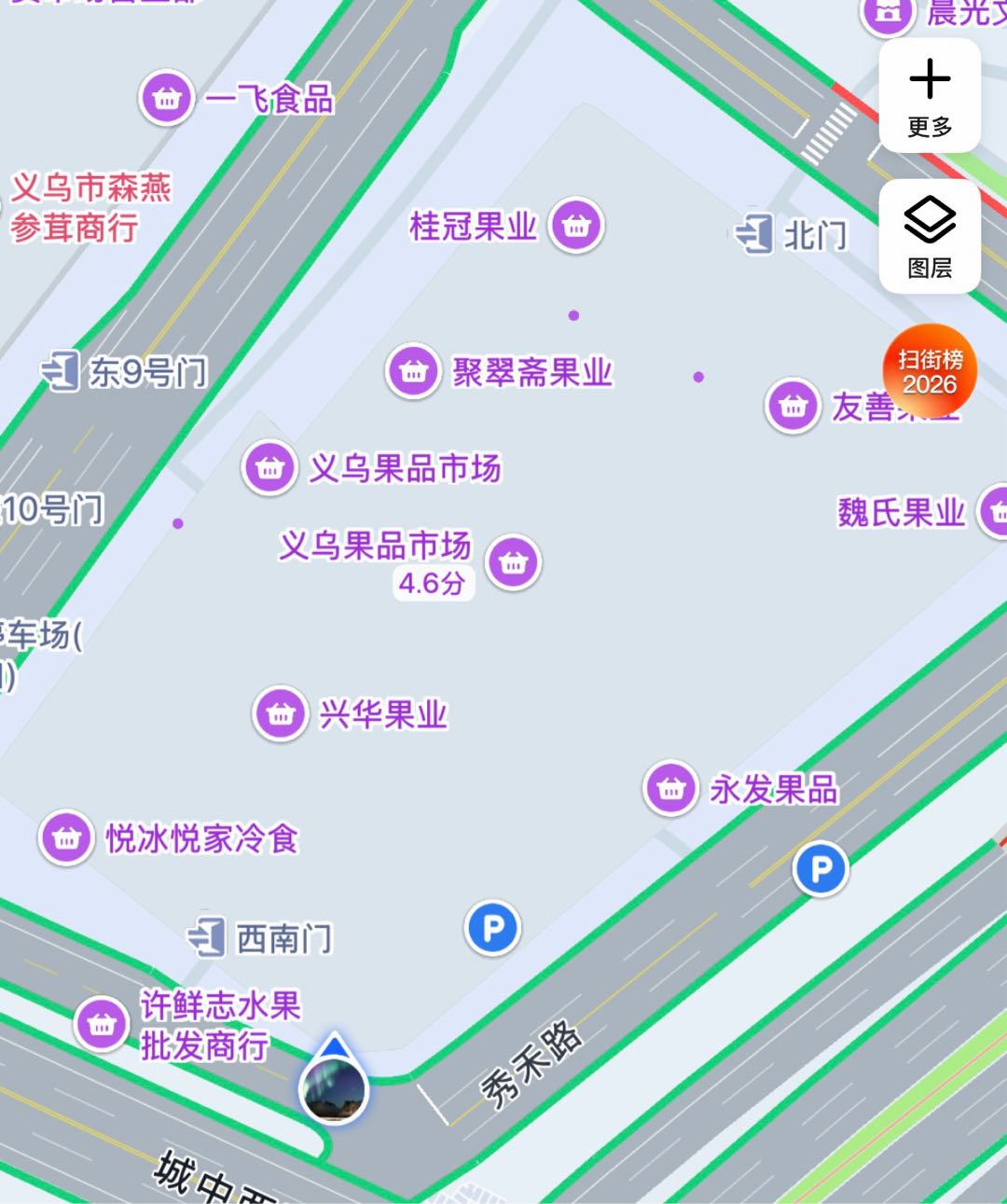Open the 扫街榜 2026 badge
Image resolution: width=1007 pixels, height=1204 pixels.
[929, 371]
